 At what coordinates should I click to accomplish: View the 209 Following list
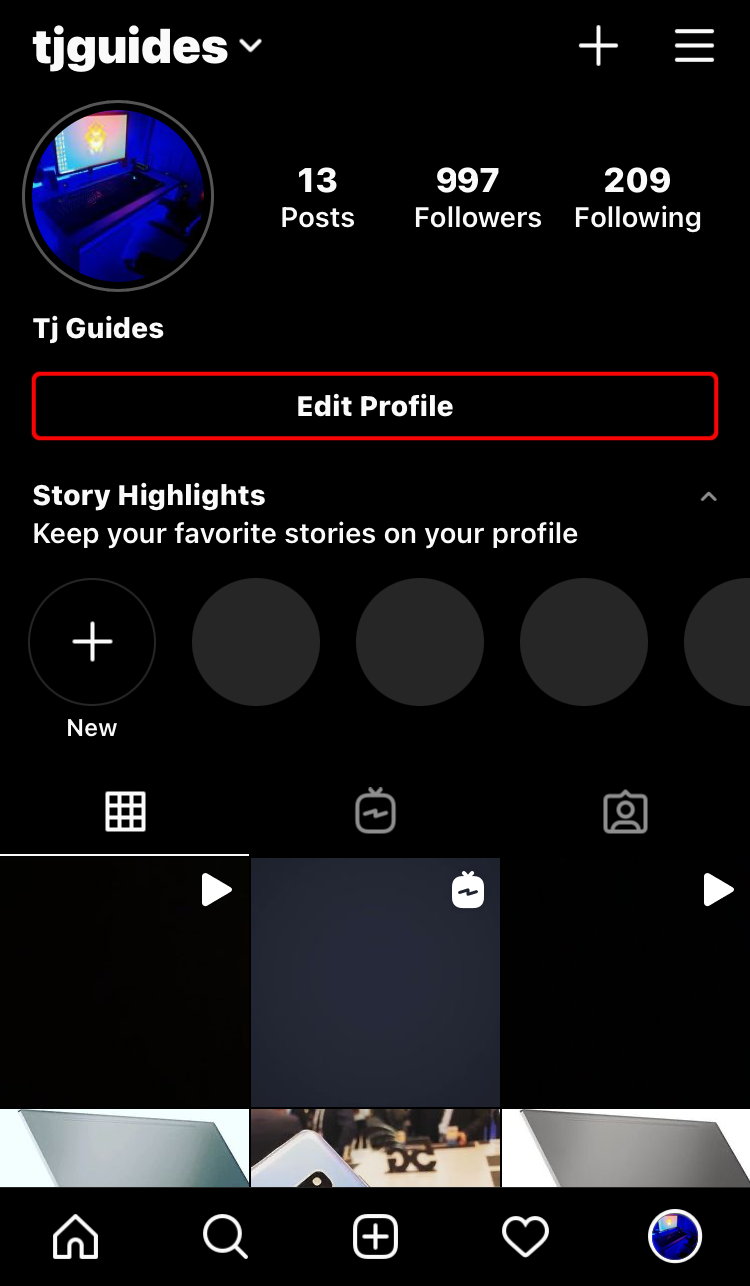coord(637,197)
